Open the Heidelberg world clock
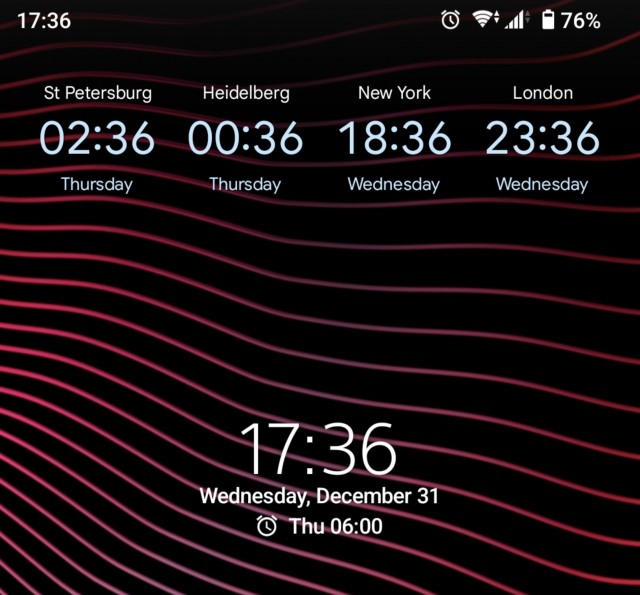 (245, 138)
